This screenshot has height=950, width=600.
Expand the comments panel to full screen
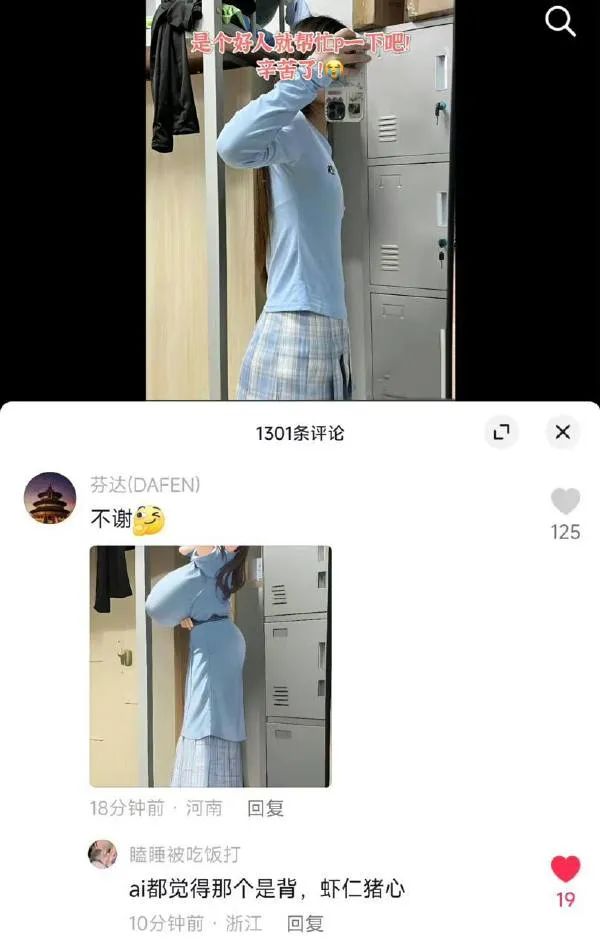tap(501, 432)
